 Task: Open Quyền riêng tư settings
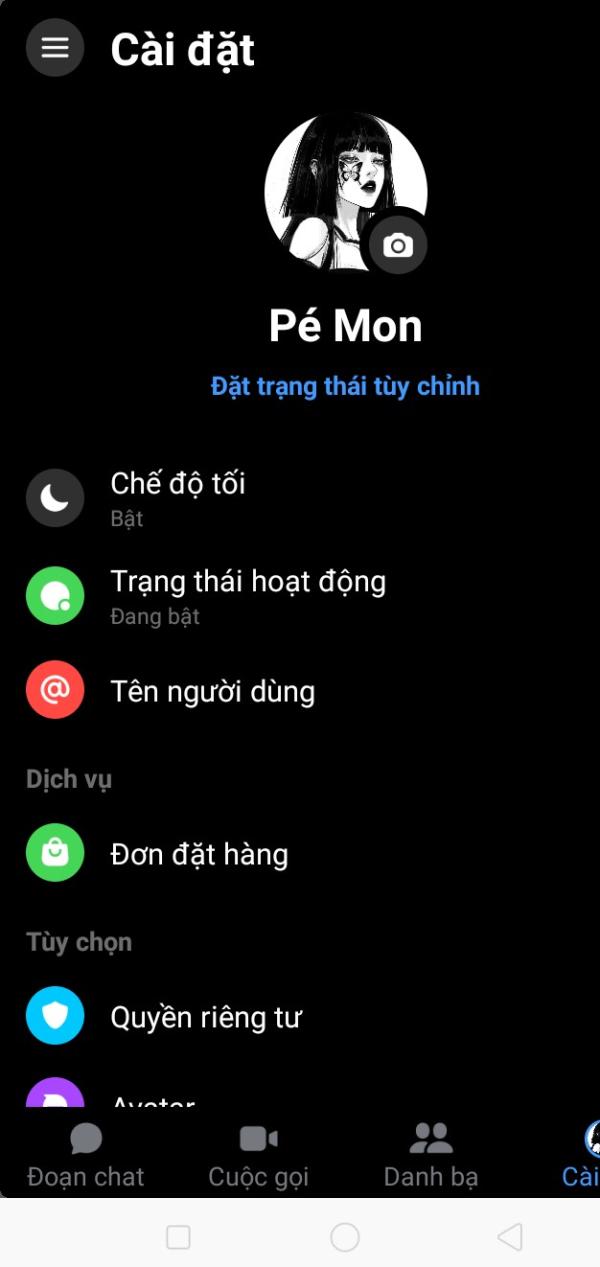click(300, 1016)
